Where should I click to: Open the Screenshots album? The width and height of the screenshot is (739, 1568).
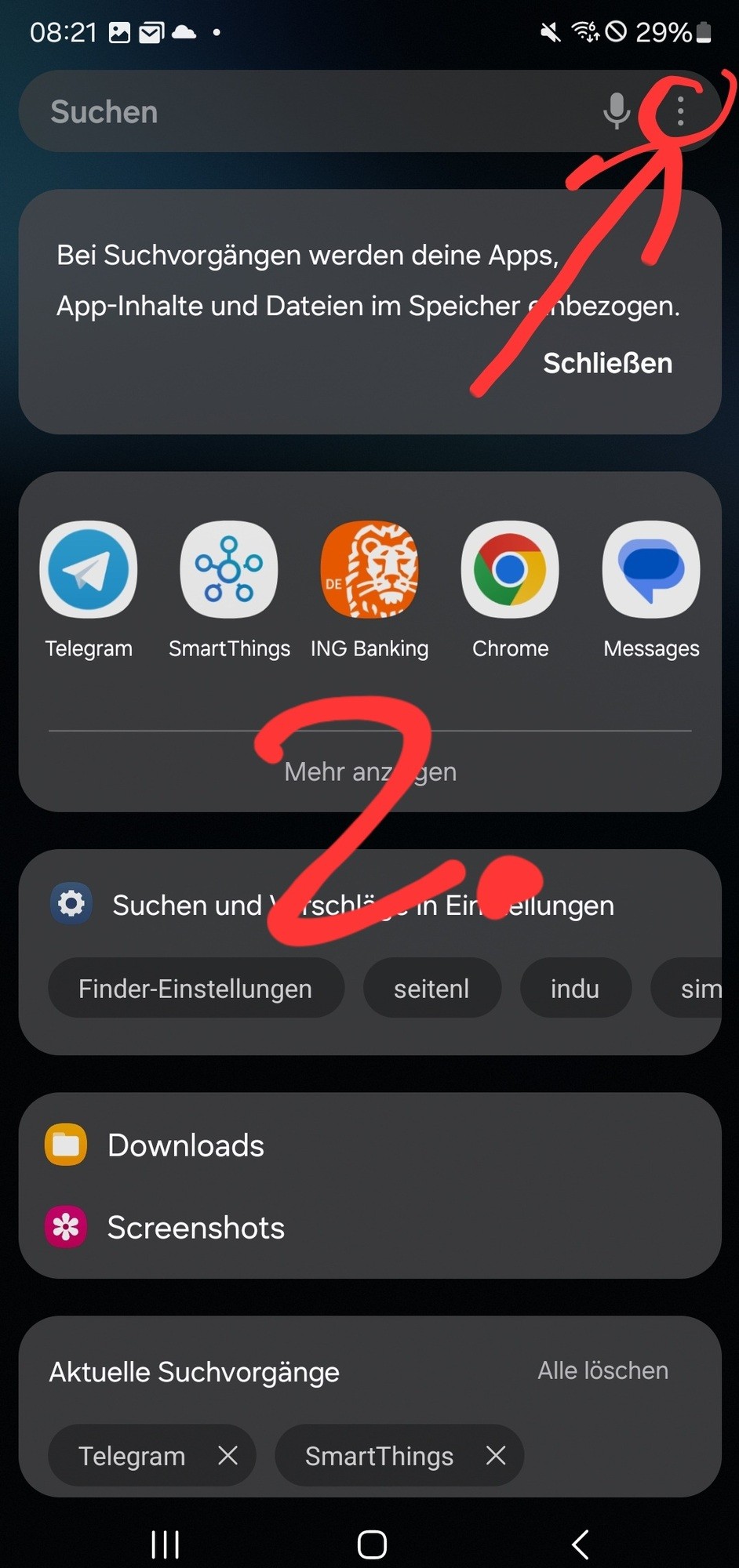[x=195, y=1228]
